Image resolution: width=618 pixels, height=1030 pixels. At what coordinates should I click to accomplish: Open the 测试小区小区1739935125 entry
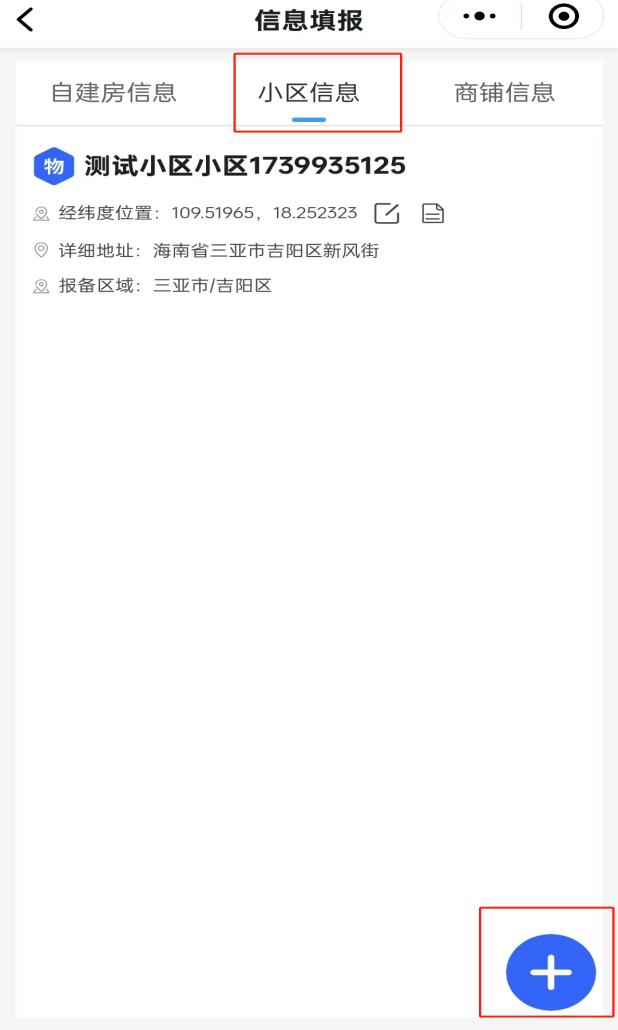245,165
